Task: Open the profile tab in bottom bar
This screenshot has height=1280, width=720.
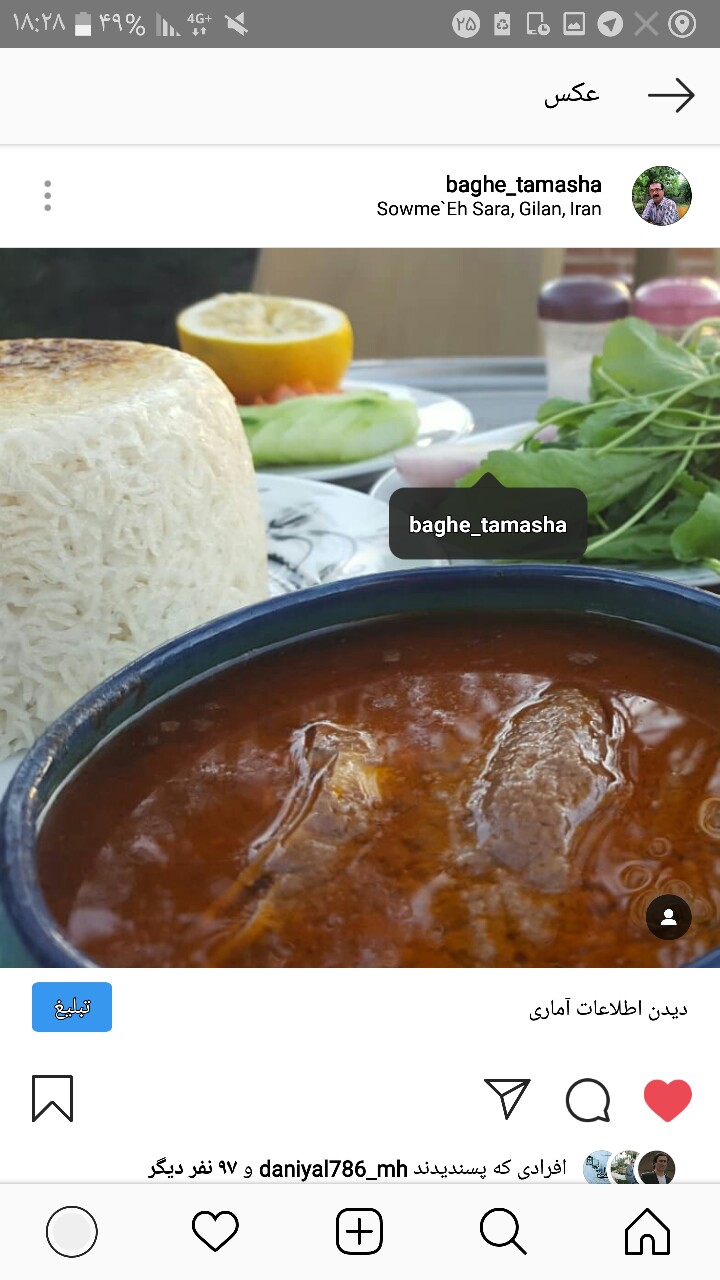Action: point(72,1231)
